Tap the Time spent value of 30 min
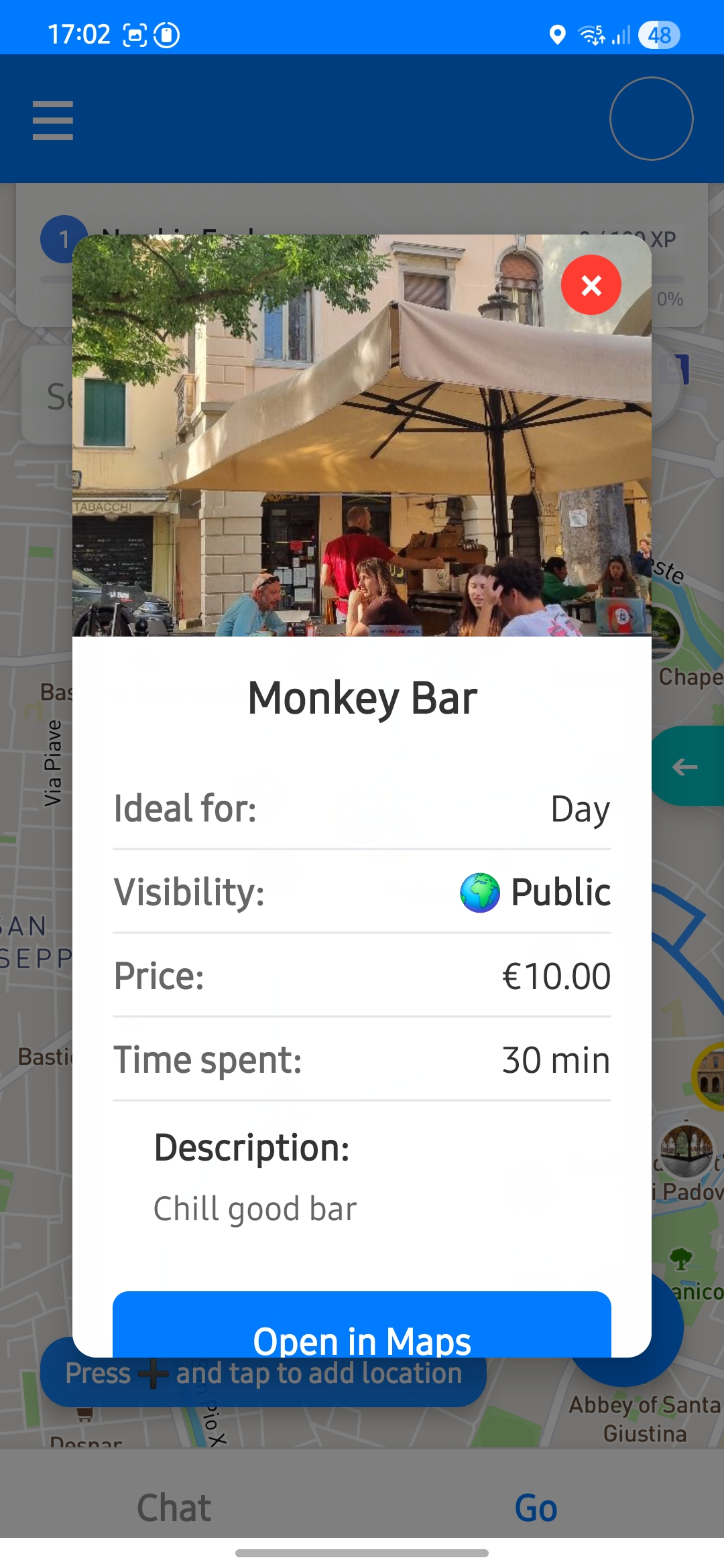This screenshot has height=1568, width=724. [x=556, y=1059]
